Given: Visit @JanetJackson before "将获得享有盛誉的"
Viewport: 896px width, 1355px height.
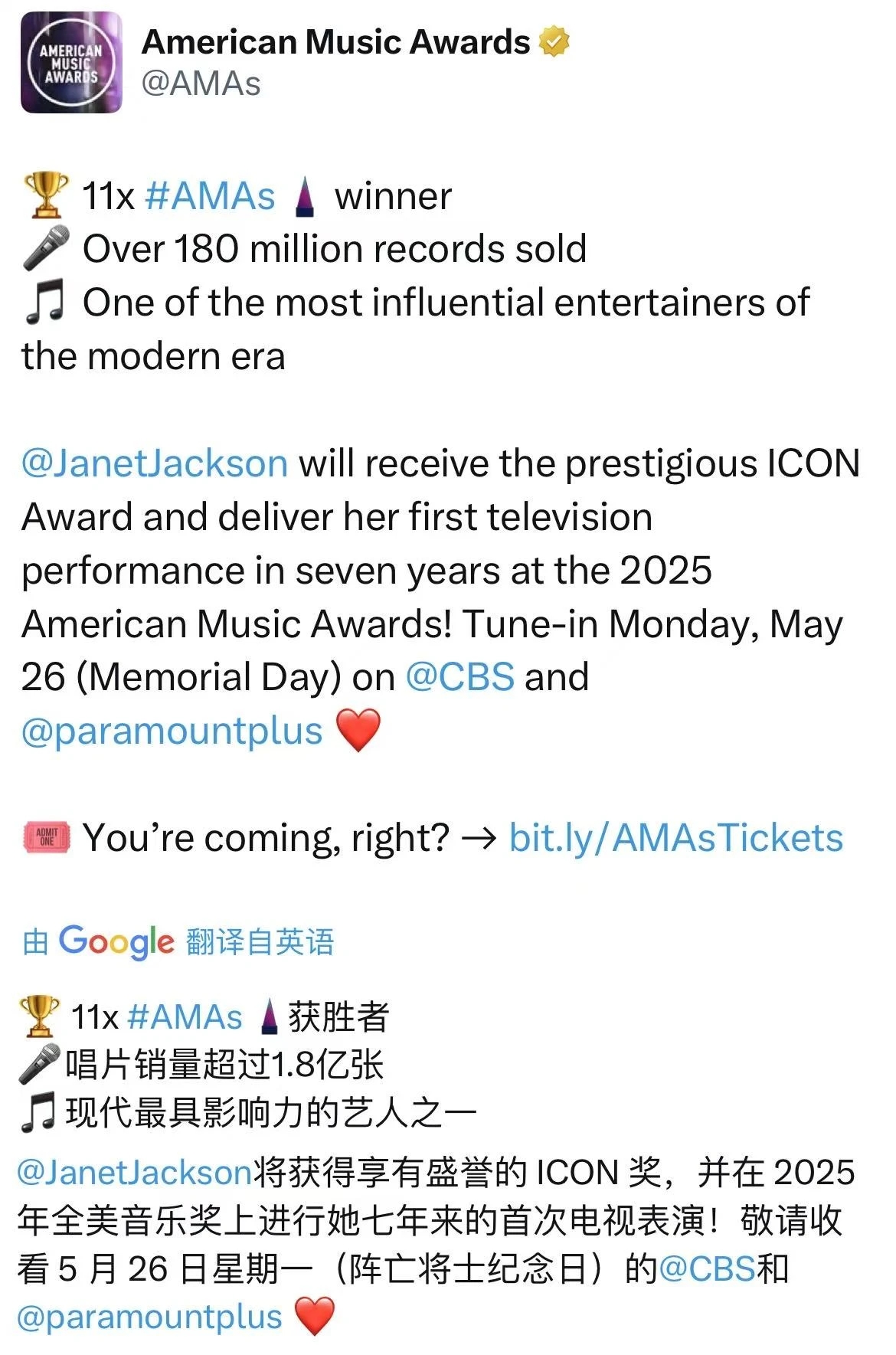Looking at the screenshot, I should pyautogui.click(x=135, y=1173).
